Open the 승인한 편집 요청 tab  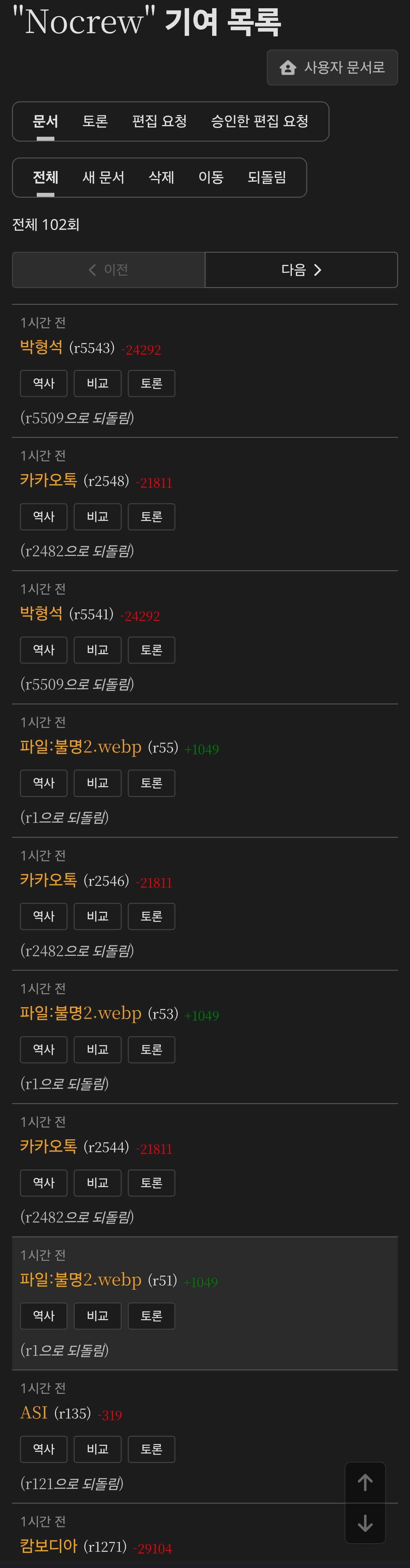[259, 121]
